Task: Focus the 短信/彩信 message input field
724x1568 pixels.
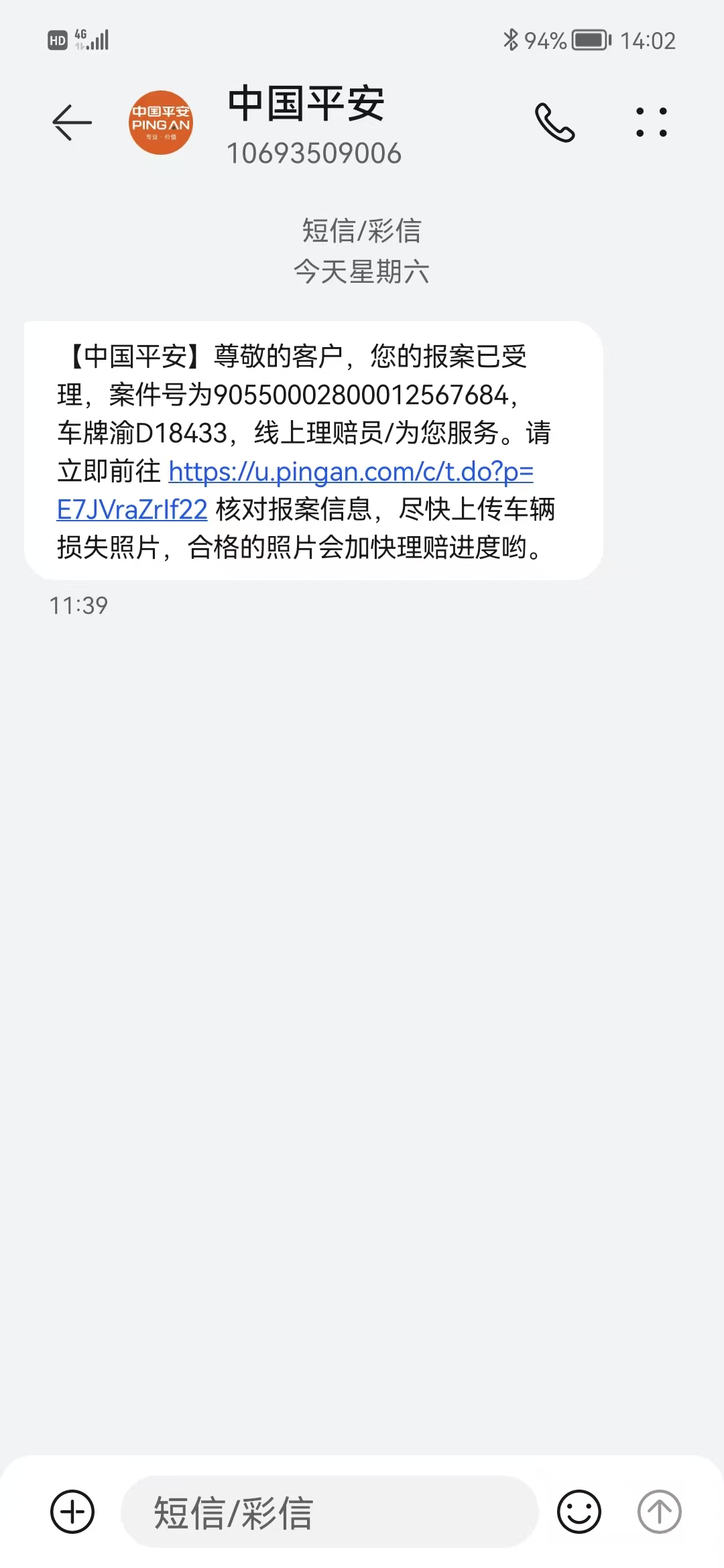Action: pyautogui.click(x=328, y=1512)
